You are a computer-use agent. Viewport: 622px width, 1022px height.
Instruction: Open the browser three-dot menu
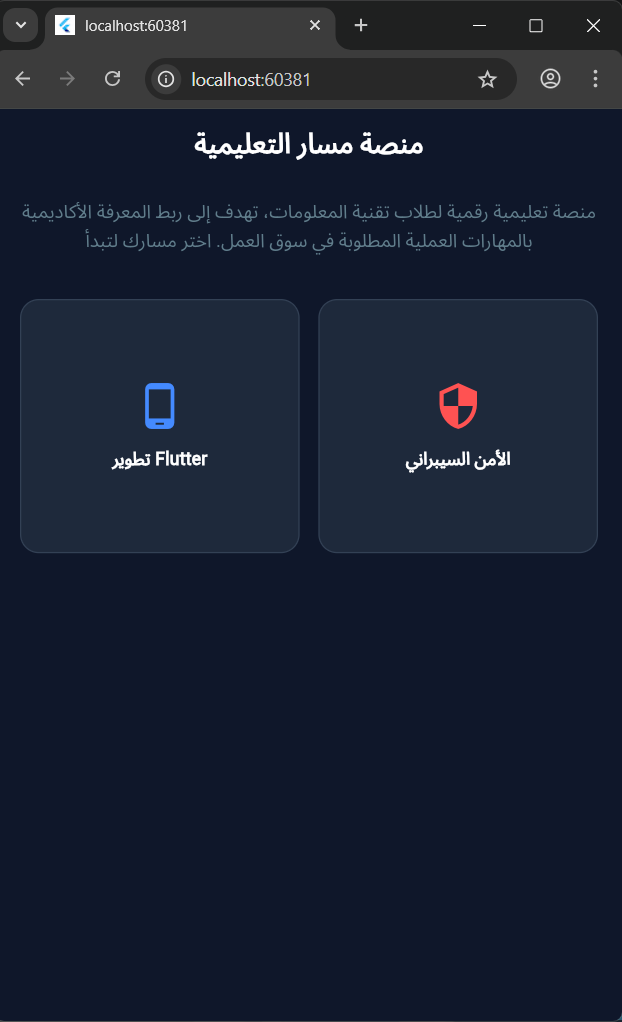click(595, 79)
